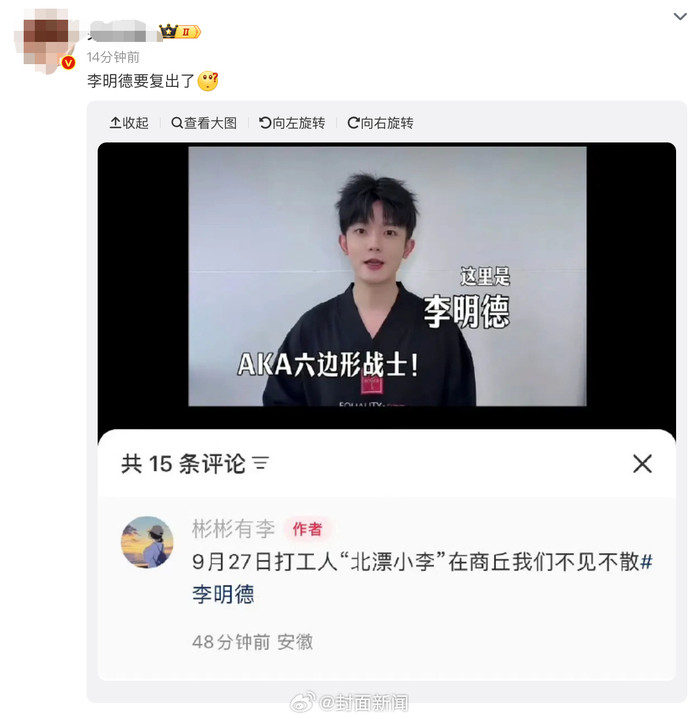Rotate the image right with 向右旋转
The image size is (700, 719).
(x=380, y=123)
